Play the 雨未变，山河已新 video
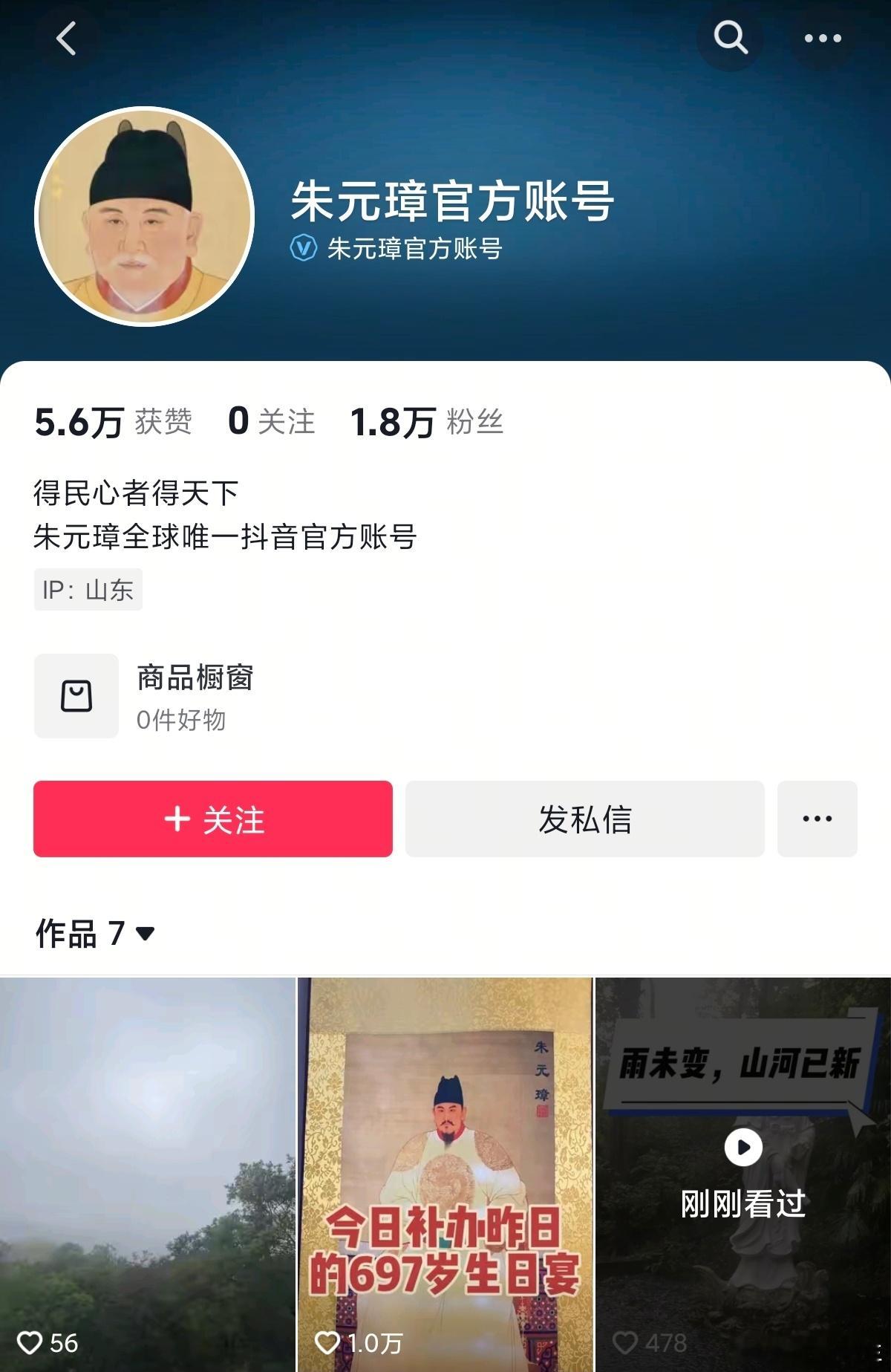Screen dimensions: 891x1372 click(x=742, y=1148)
